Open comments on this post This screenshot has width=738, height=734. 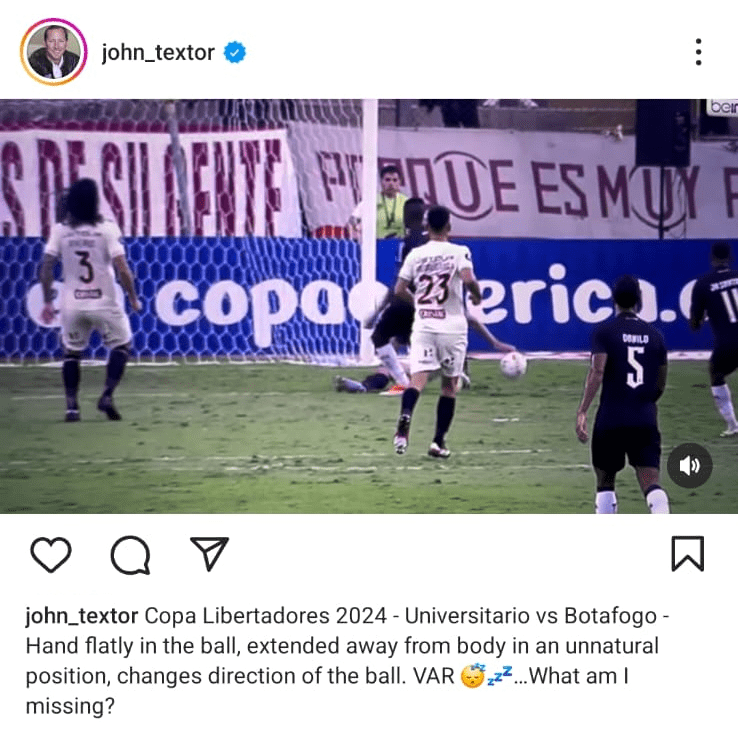(130, 554)
